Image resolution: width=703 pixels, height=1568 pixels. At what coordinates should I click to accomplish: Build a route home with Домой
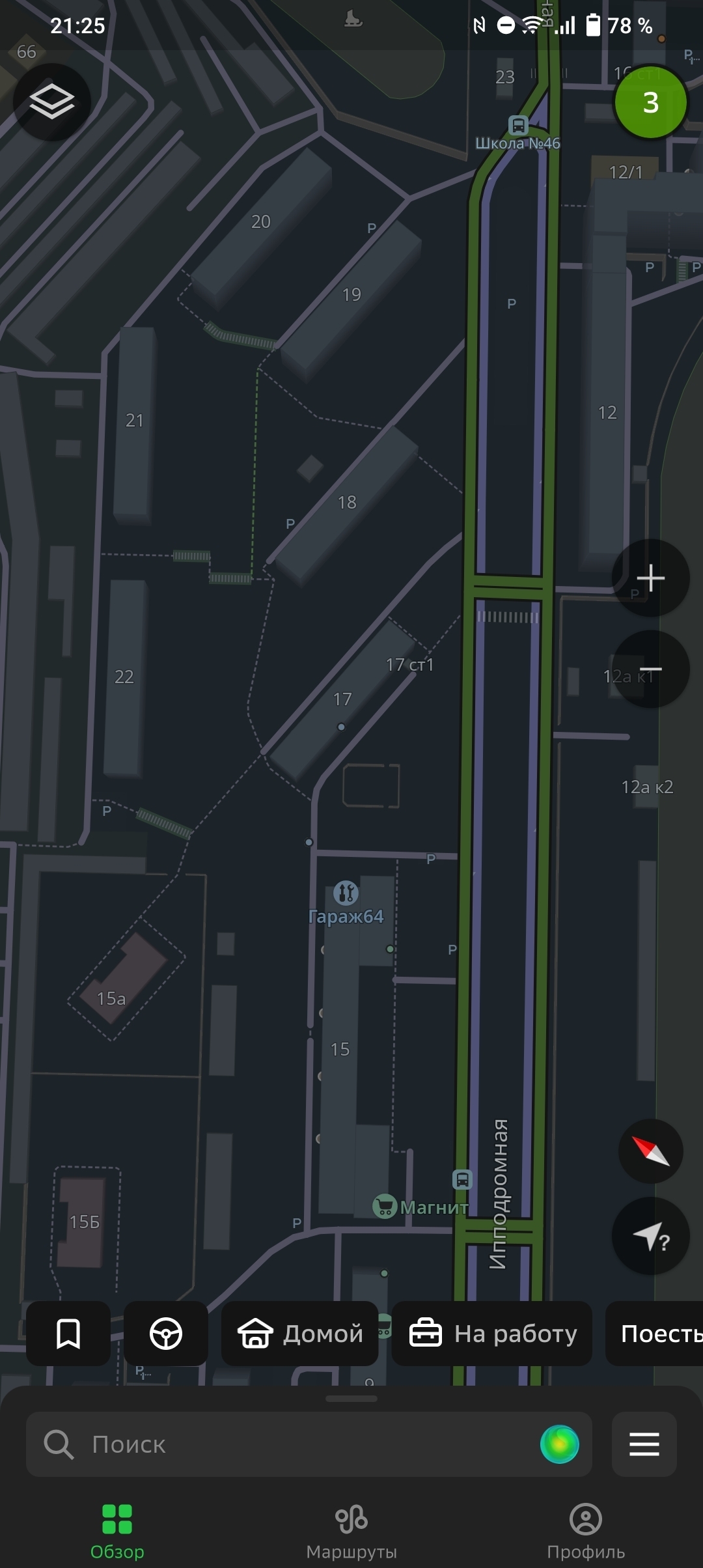point(300,1334)
